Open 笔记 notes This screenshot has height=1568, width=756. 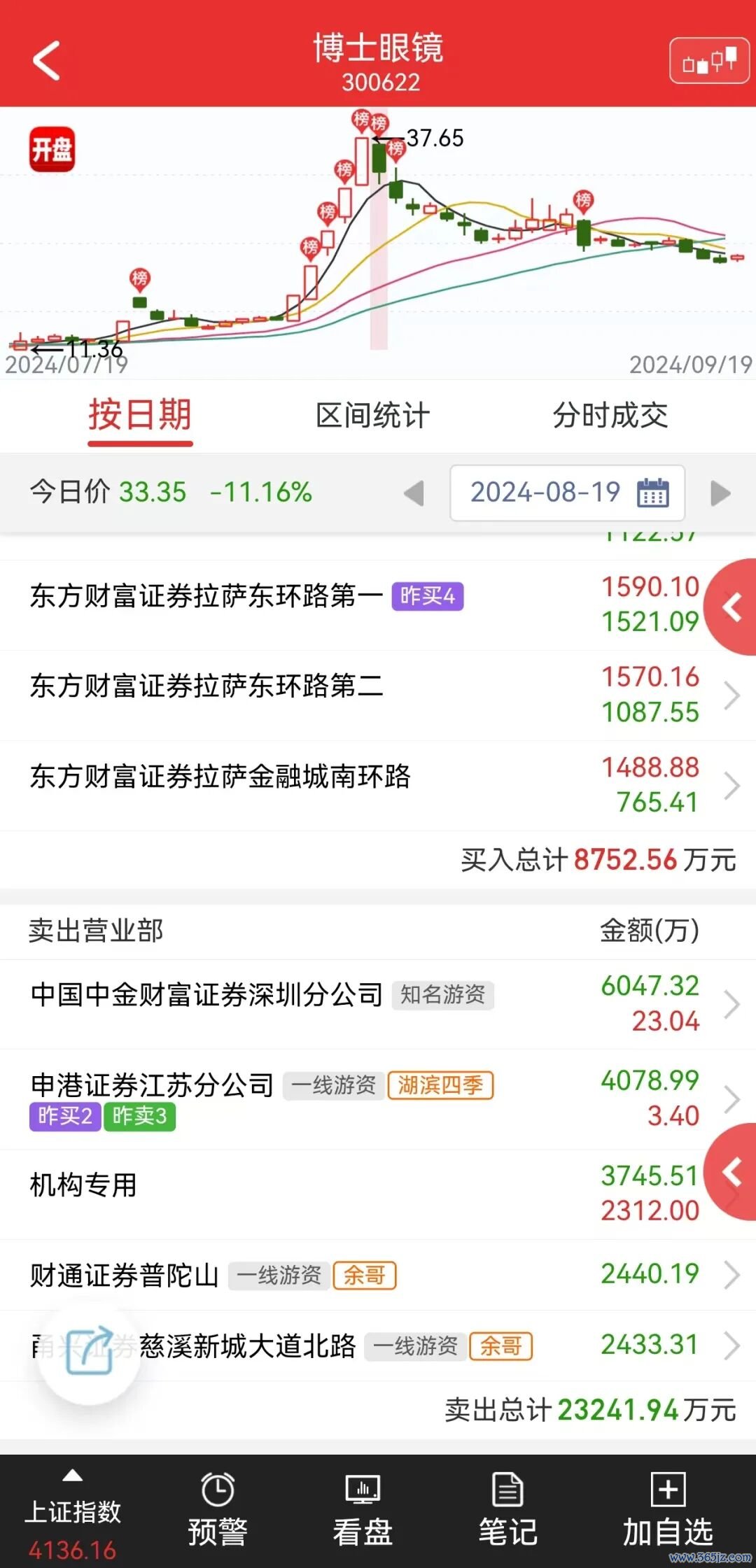point(508,1511)
